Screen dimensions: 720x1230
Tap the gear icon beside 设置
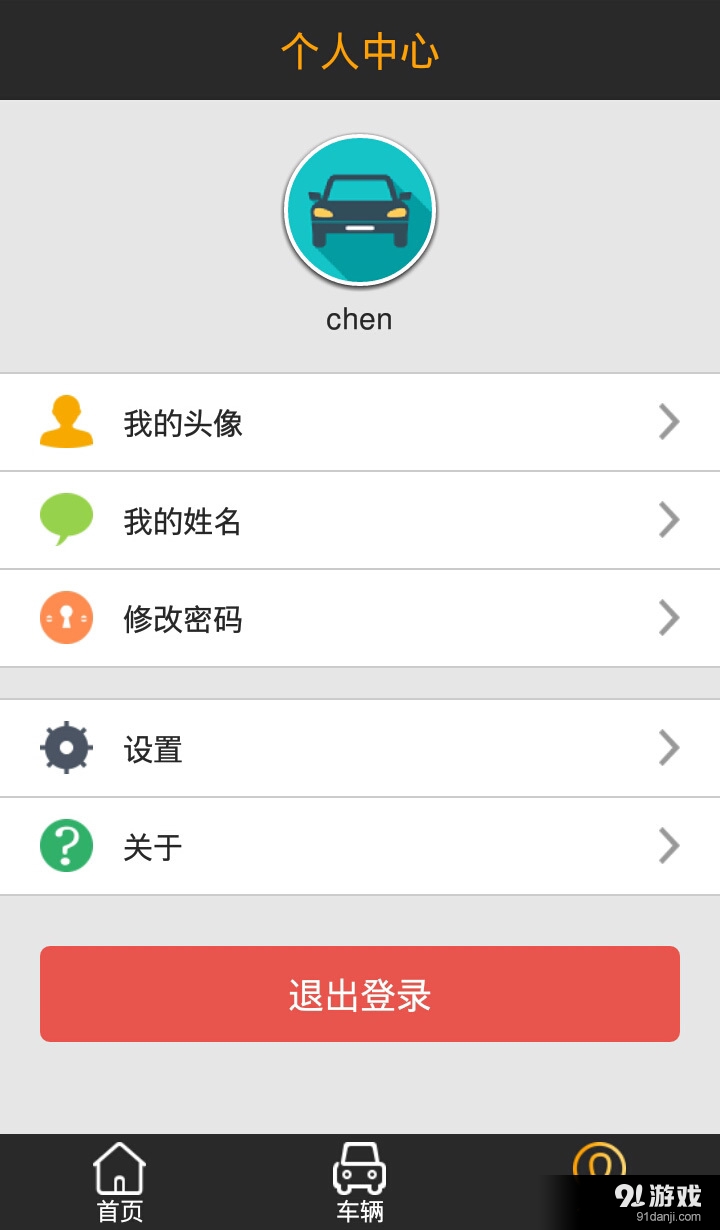(x=66, y=747)
